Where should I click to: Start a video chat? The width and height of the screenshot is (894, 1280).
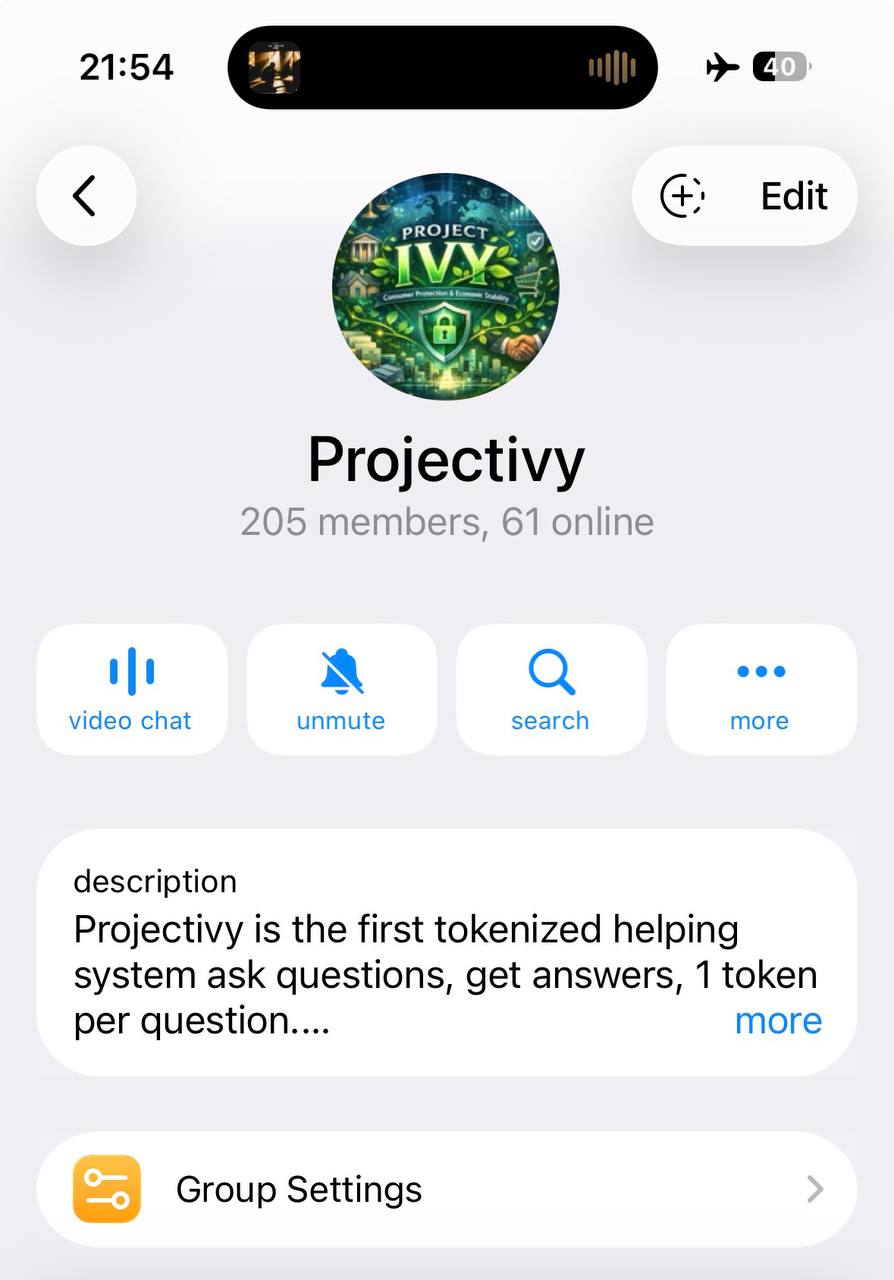[131, 689]
